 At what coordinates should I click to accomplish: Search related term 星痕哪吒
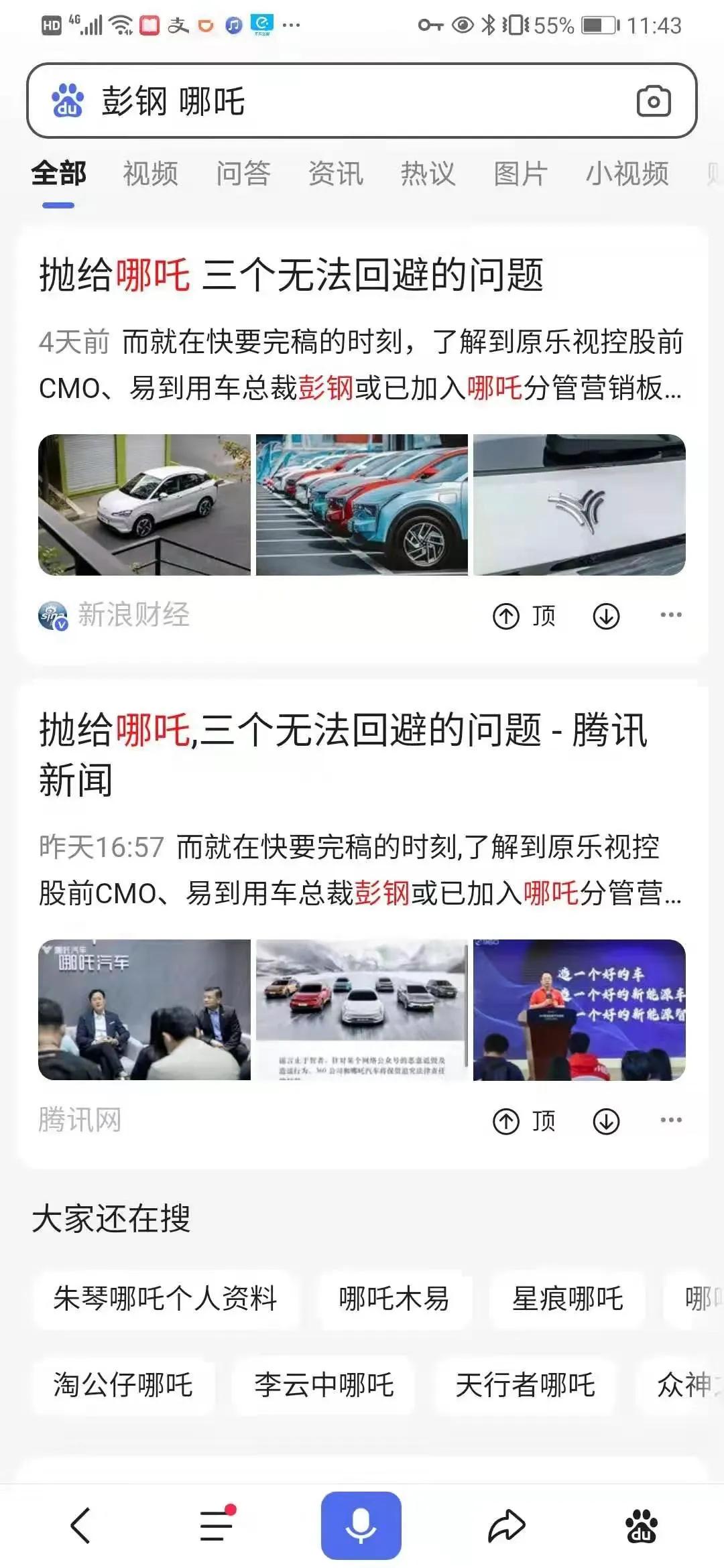click(x=567, y=1299)
